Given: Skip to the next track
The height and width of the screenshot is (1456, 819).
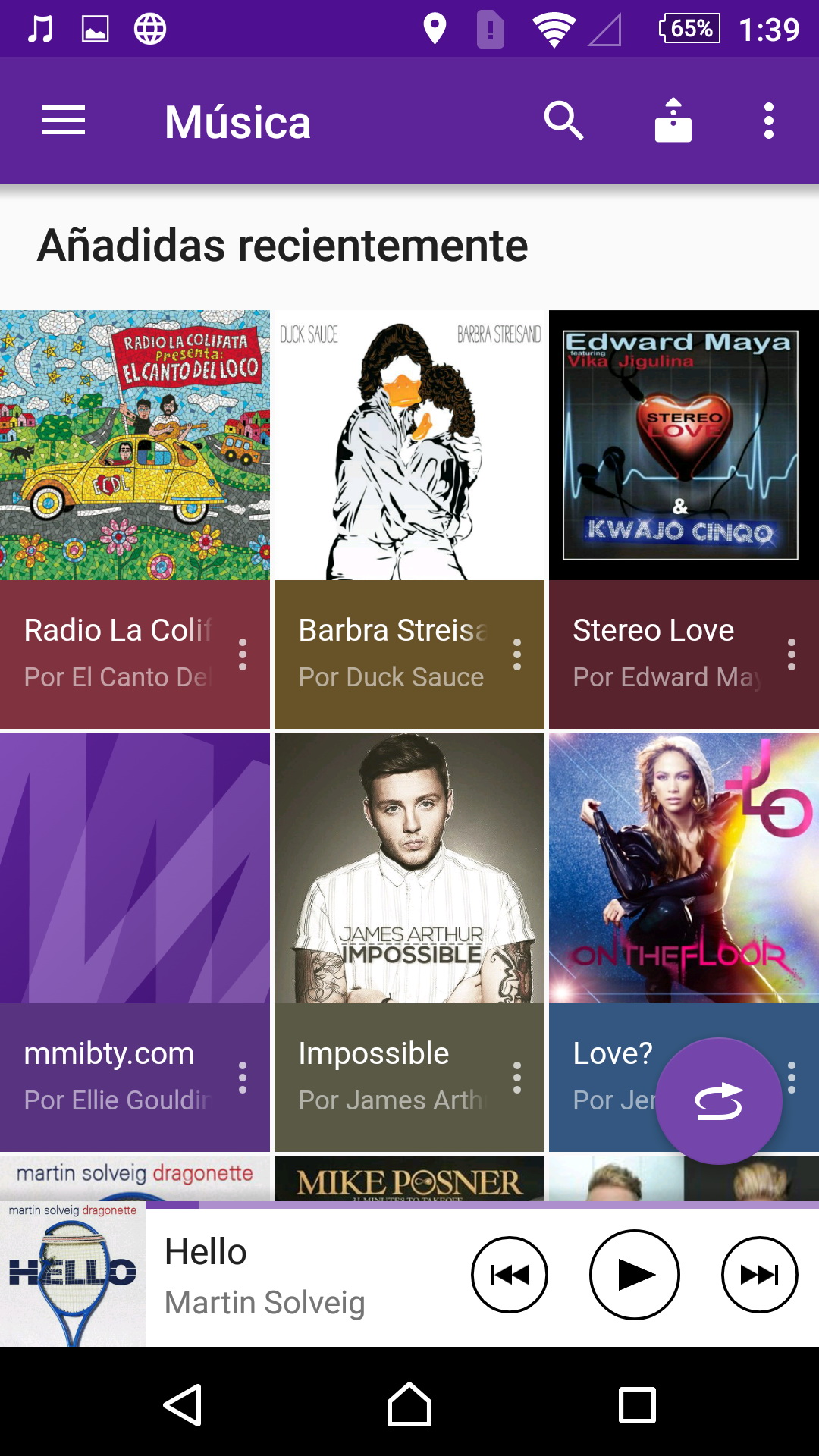Looking at the screenshot, I should point(760,1275).
